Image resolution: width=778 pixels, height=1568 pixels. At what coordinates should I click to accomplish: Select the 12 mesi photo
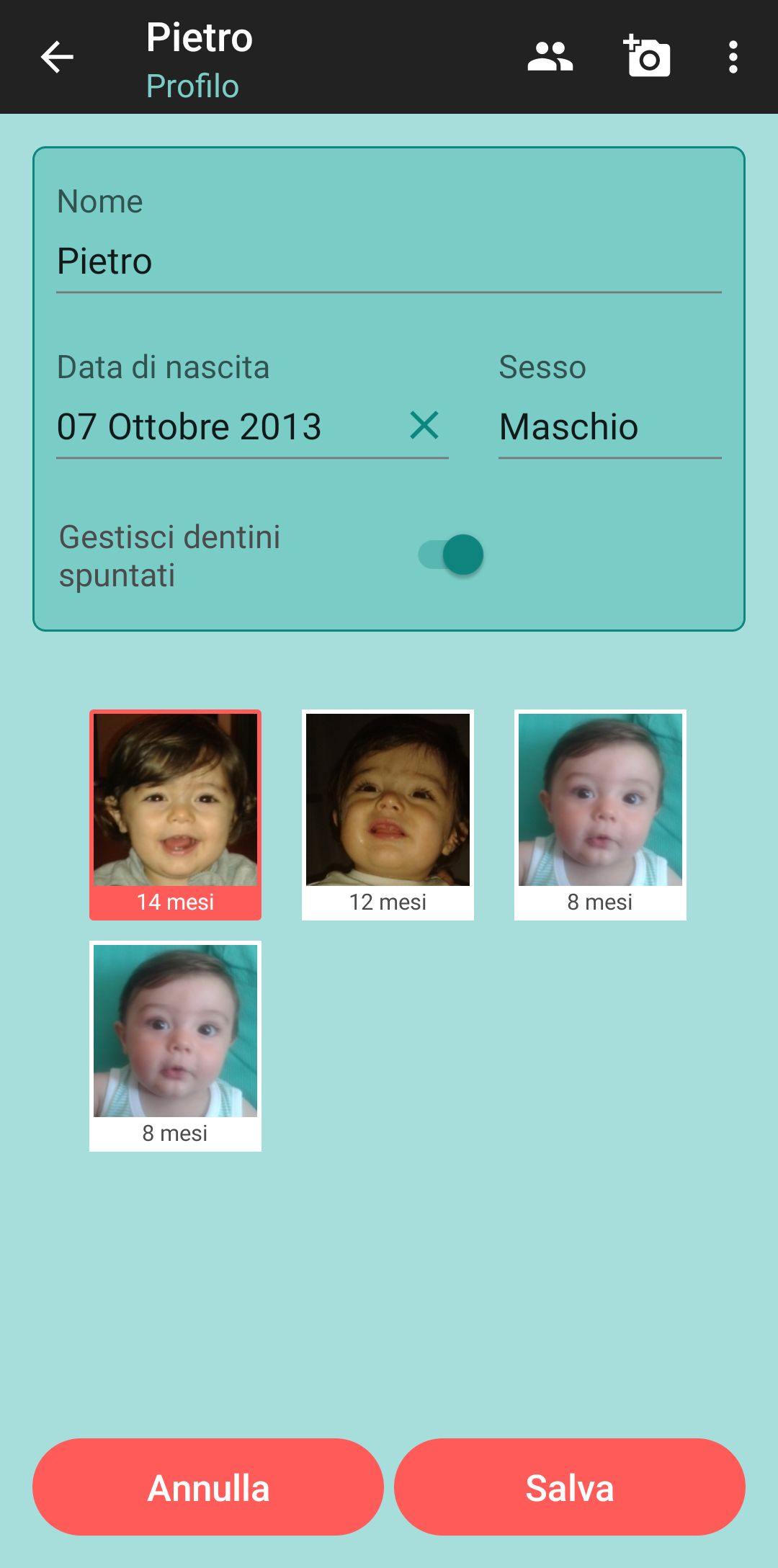[388, 814]
